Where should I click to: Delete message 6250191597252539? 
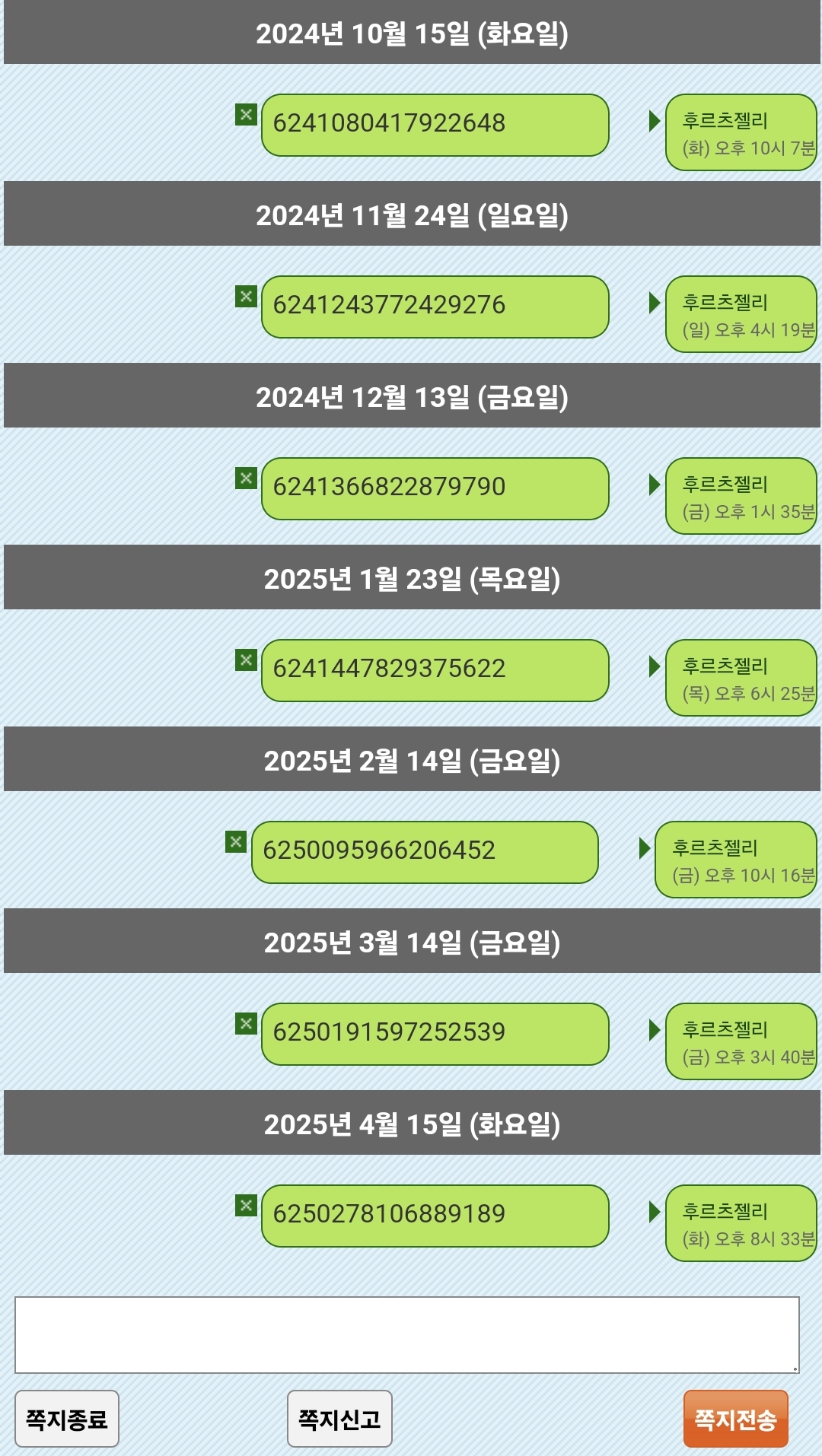(x=246, y=1024)
